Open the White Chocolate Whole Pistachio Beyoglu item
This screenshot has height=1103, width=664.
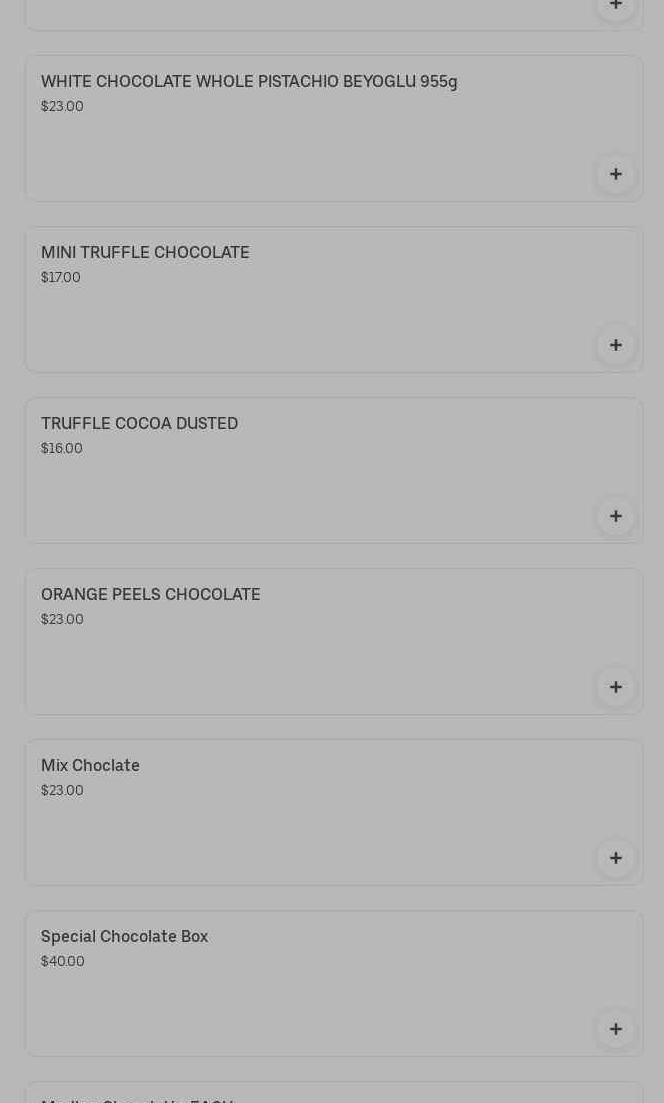pos(249,82)
